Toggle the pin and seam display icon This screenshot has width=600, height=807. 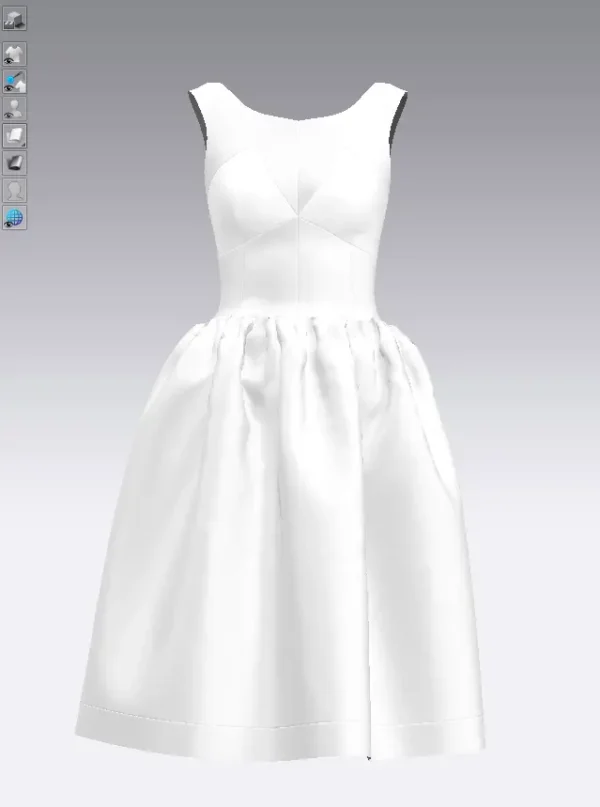pyautogui.click(x=15, y=81)
